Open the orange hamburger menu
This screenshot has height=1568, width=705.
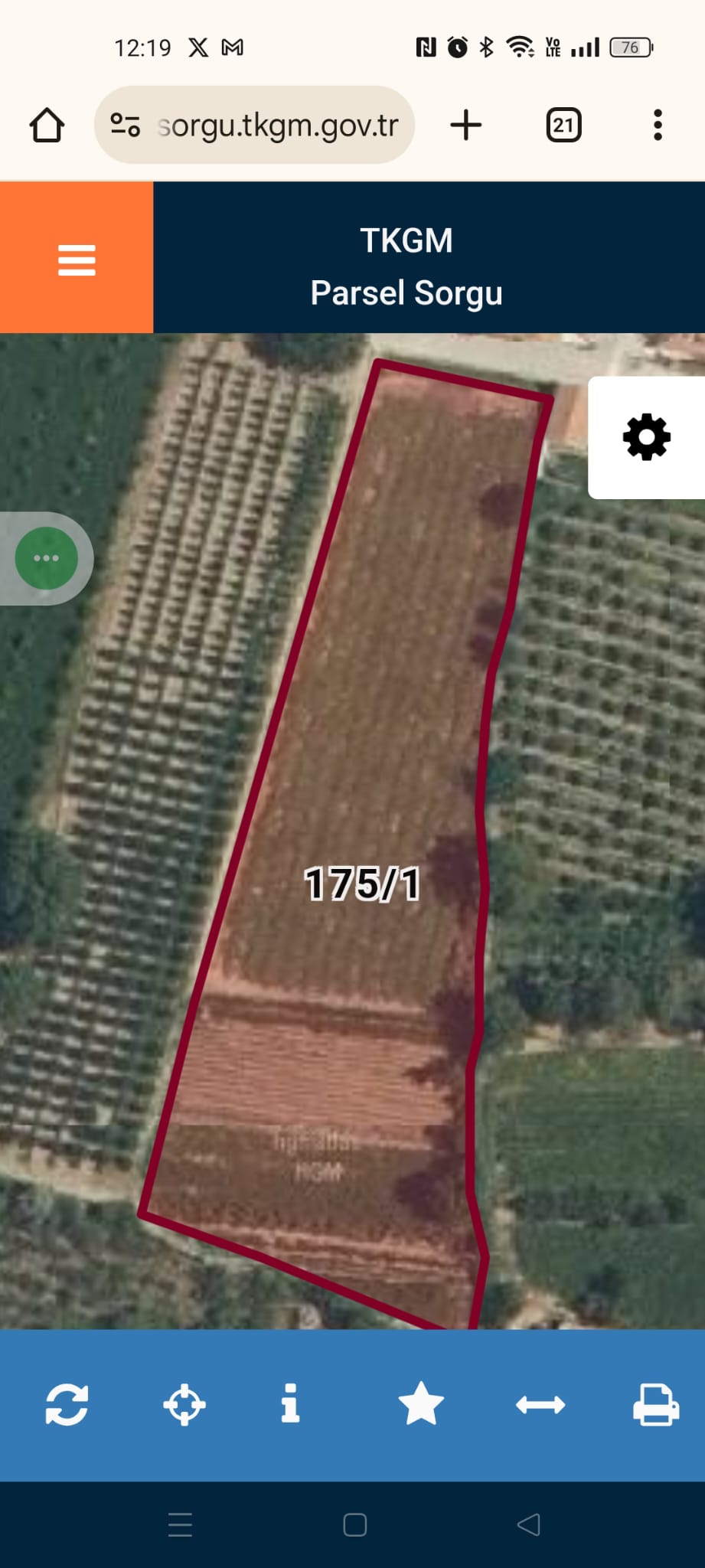click(77, 259)
